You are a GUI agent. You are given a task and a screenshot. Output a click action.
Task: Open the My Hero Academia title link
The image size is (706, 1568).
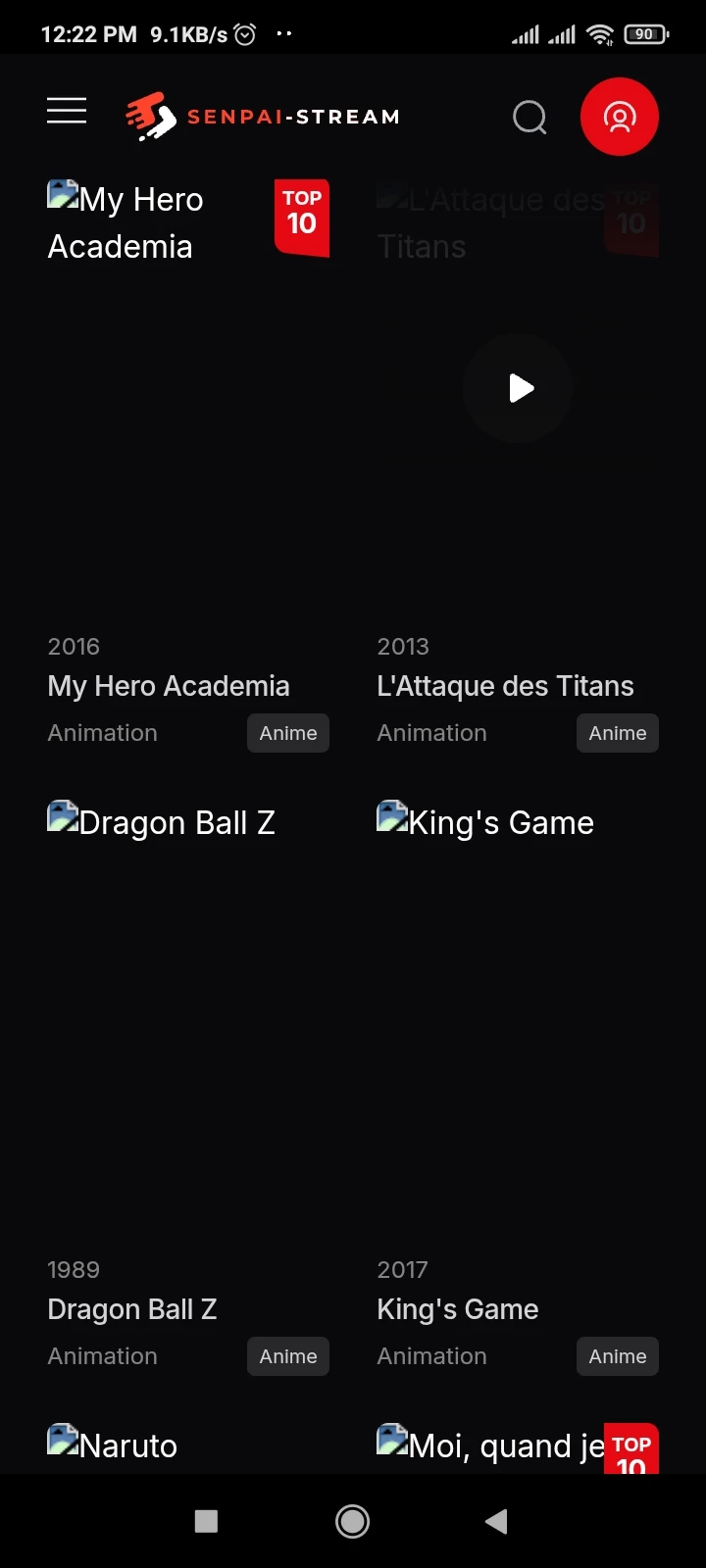point(169,685)
